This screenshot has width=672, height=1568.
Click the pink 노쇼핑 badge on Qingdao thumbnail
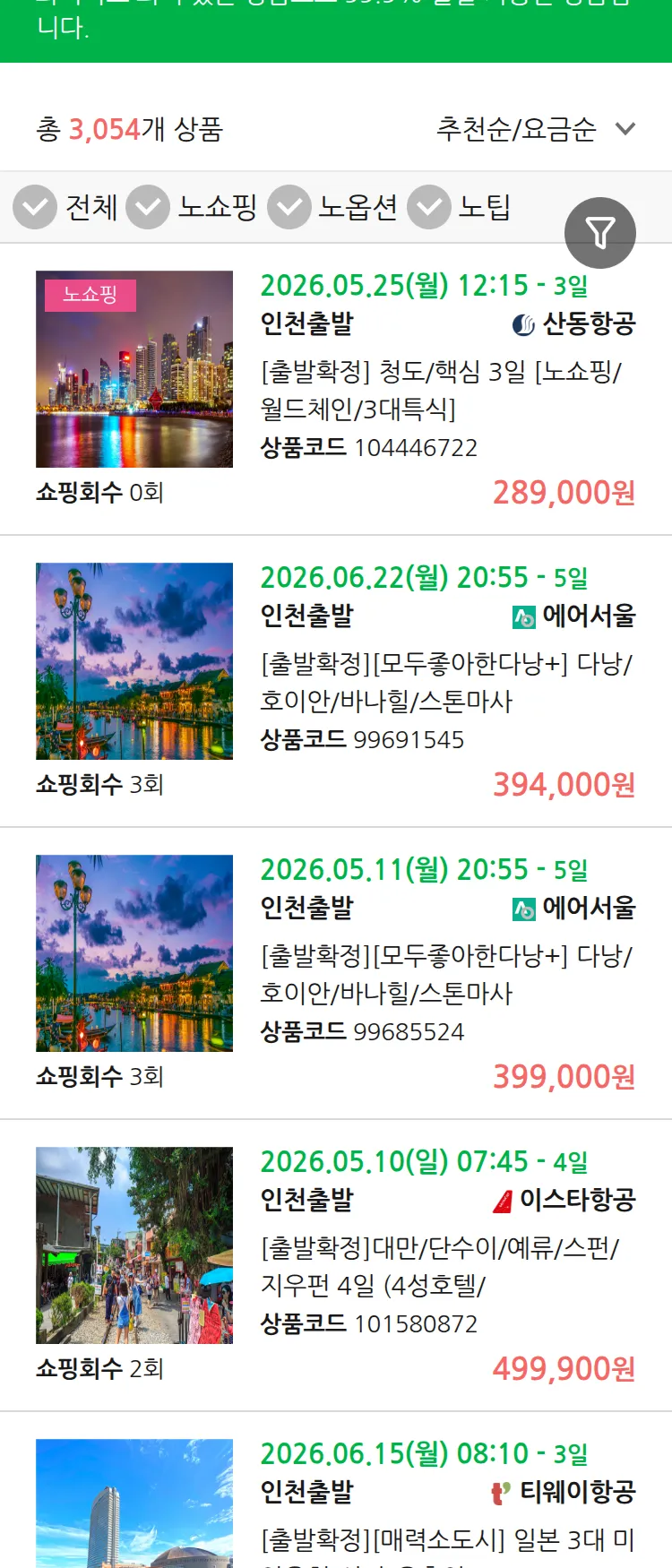(x=91, y=294)
